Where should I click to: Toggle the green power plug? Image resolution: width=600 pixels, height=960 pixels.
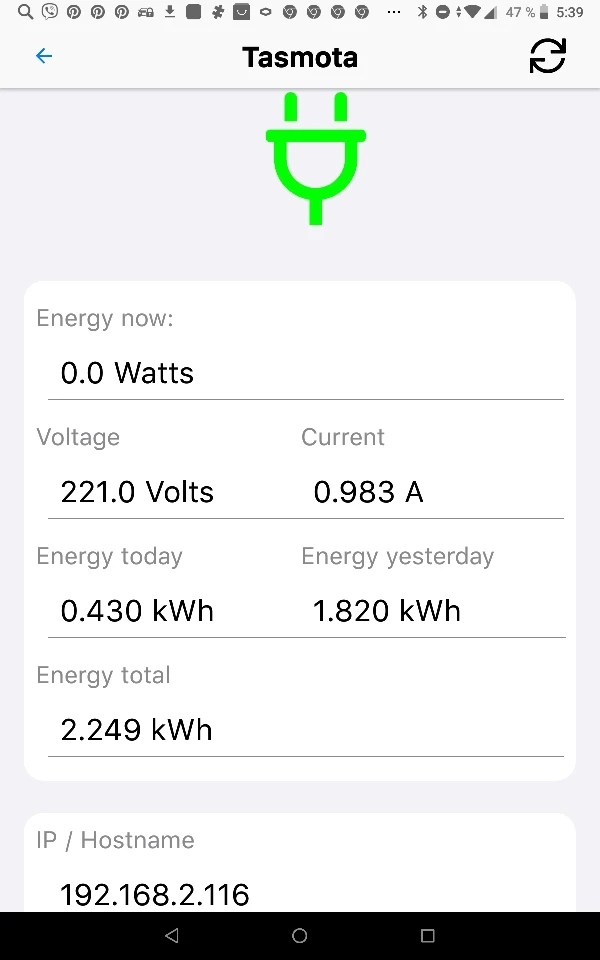tap(316, 157)
